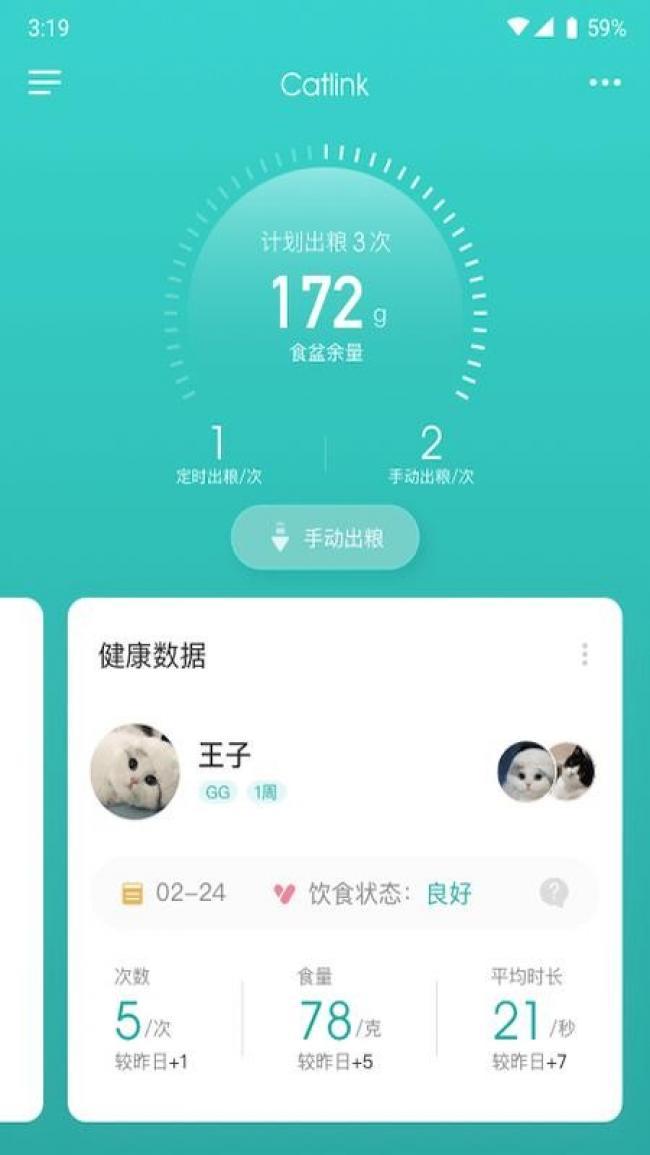Screen dimensions: 650x1155
Task: Tap the 手动出粮 manual feed button
Action: pyautogui.click(x=325, y=538)
